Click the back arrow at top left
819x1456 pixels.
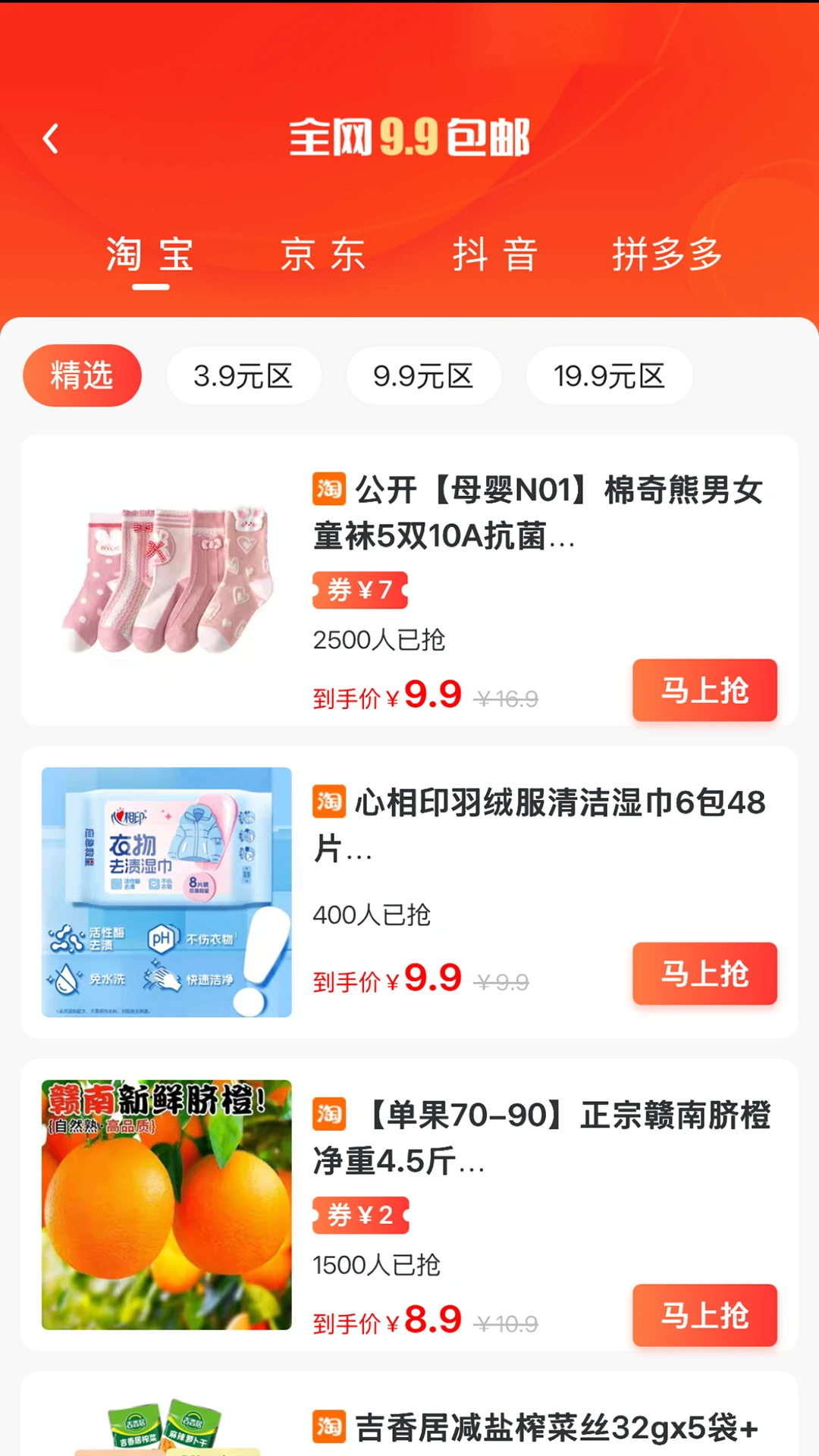tap(51, 139)
